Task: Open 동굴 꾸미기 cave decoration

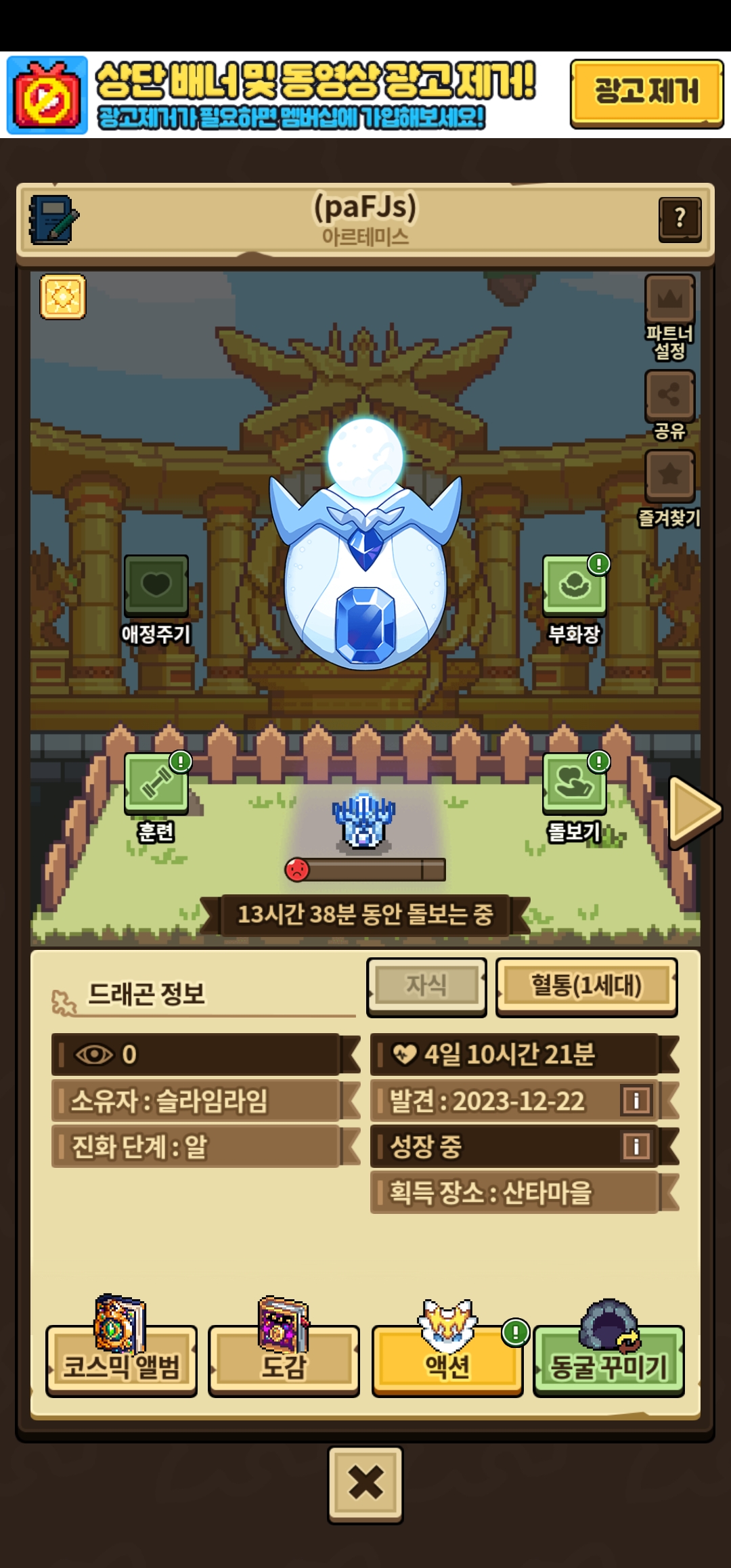Action: click(x=608, y=1361)
